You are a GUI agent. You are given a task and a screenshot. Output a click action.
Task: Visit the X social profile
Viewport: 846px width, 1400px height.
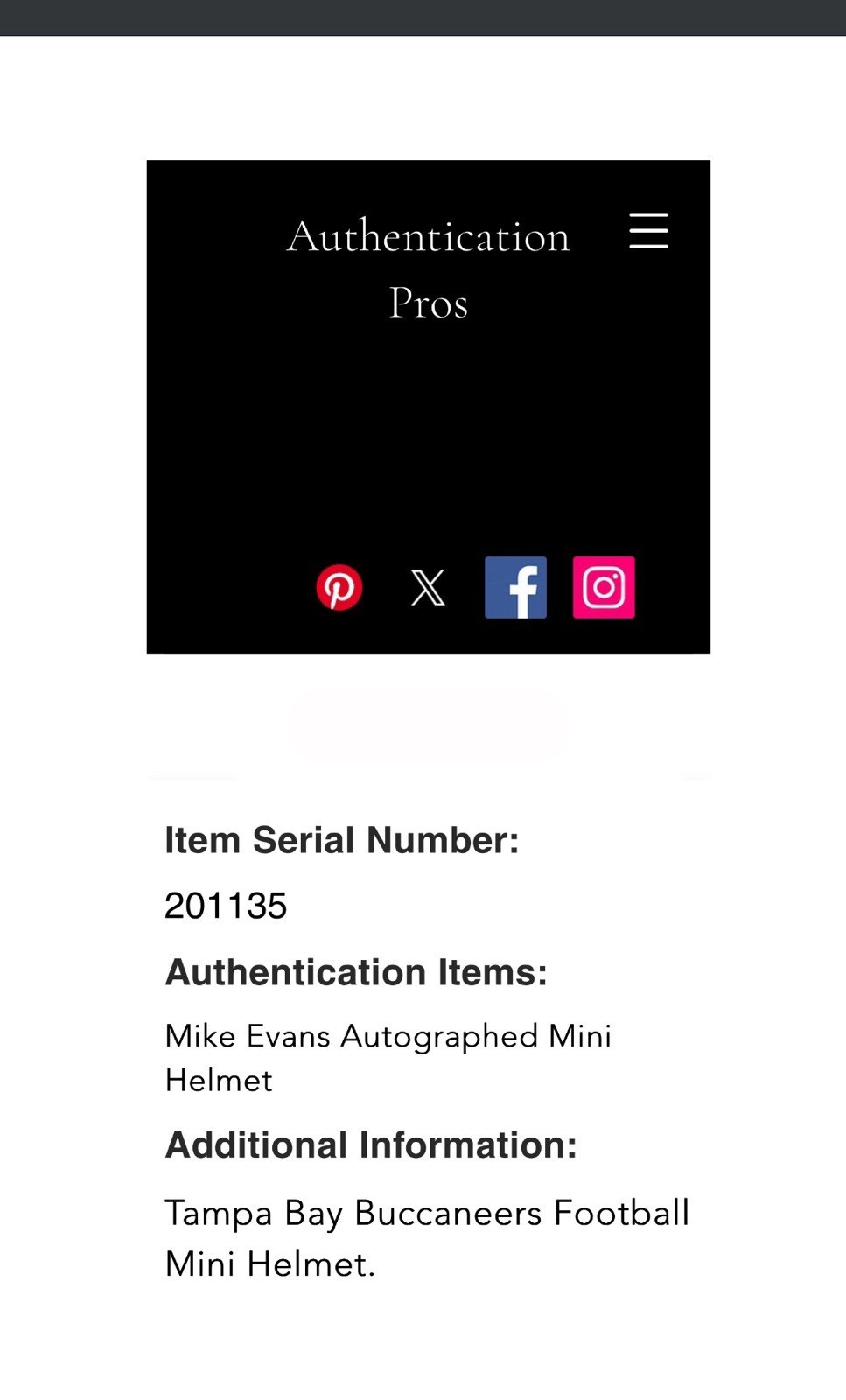pyautogui.click(x=428, y=587)
